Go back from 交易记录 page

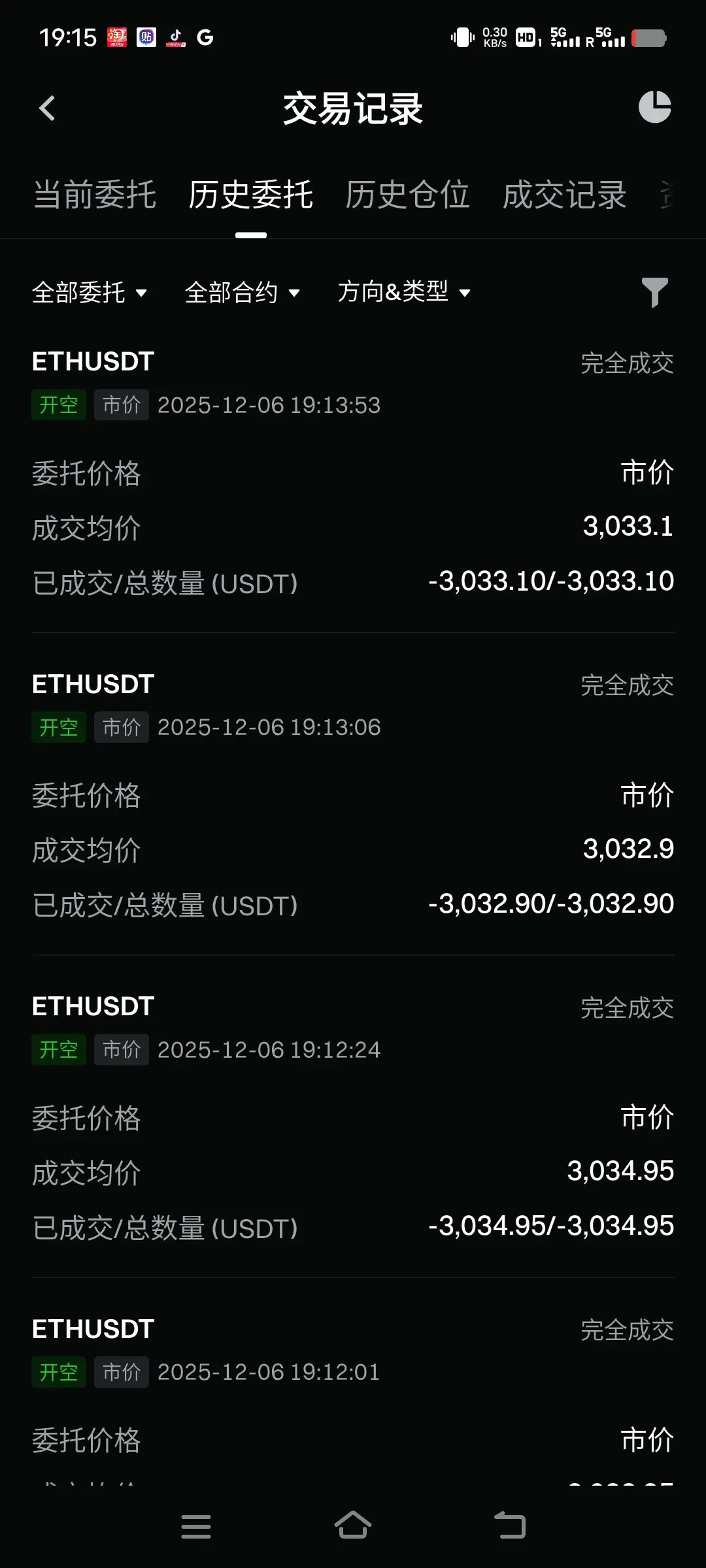[x=47, y=108]
